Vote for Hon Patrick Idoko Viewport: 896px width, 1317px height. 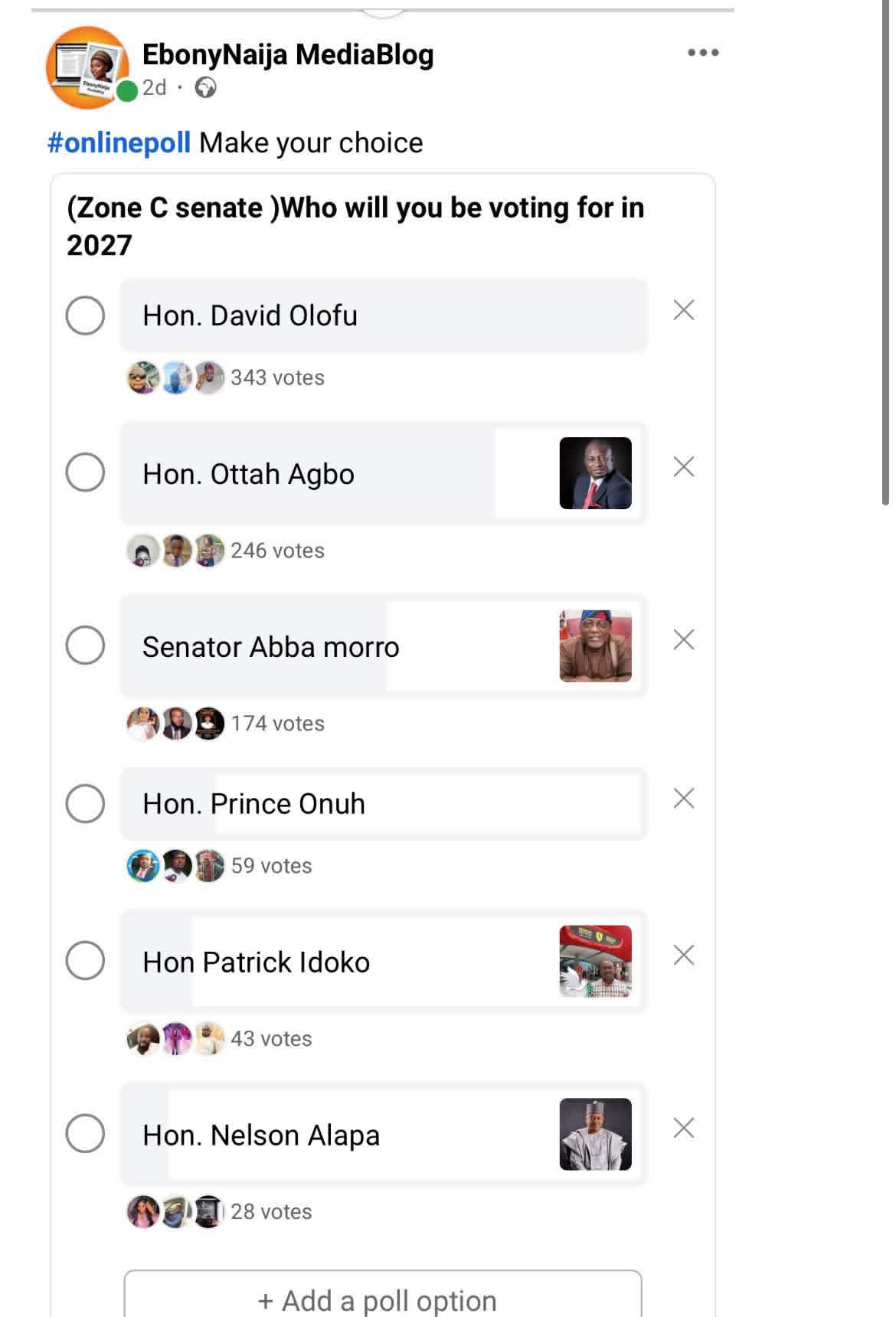(85, 960)
